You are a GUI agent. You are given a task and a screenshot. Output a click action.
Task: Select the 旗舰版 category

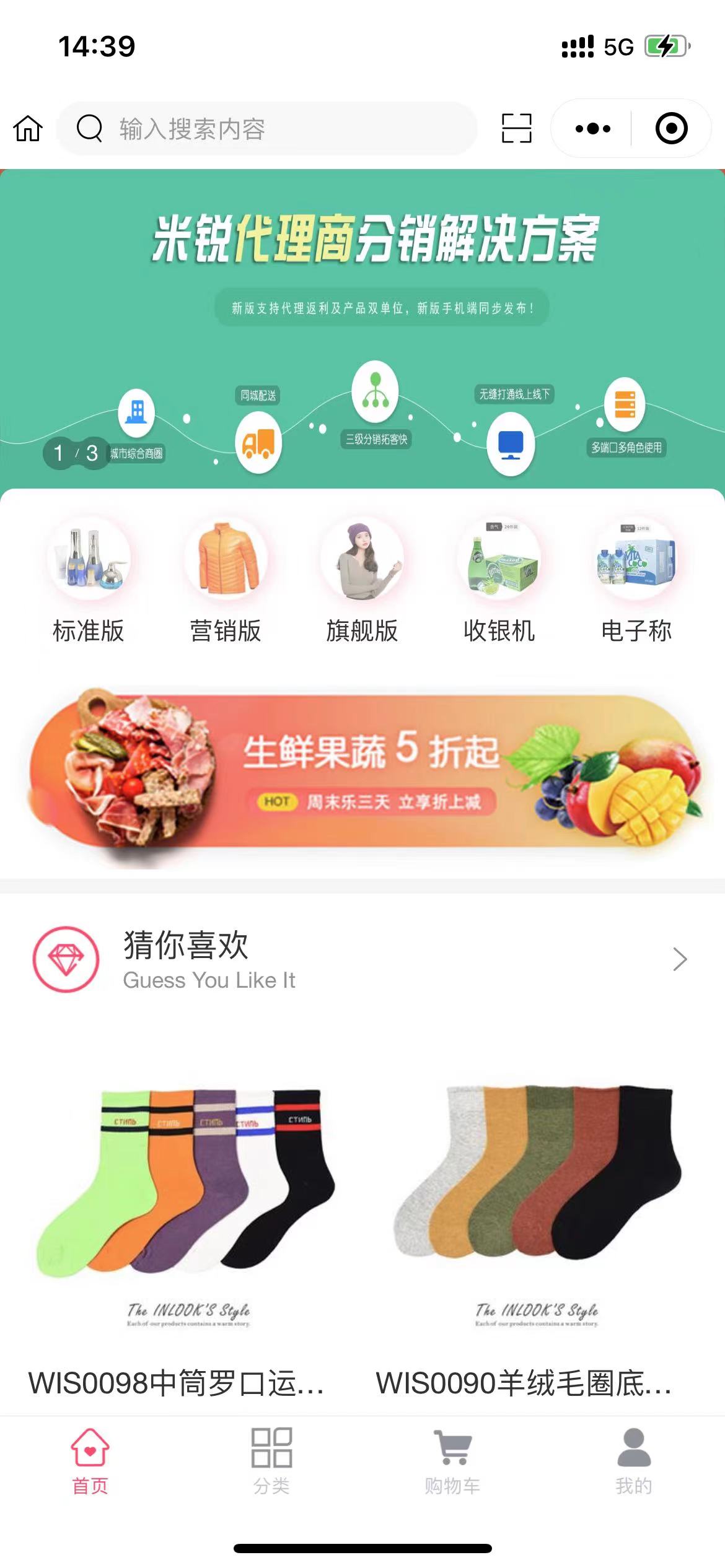tap(362, 580)
